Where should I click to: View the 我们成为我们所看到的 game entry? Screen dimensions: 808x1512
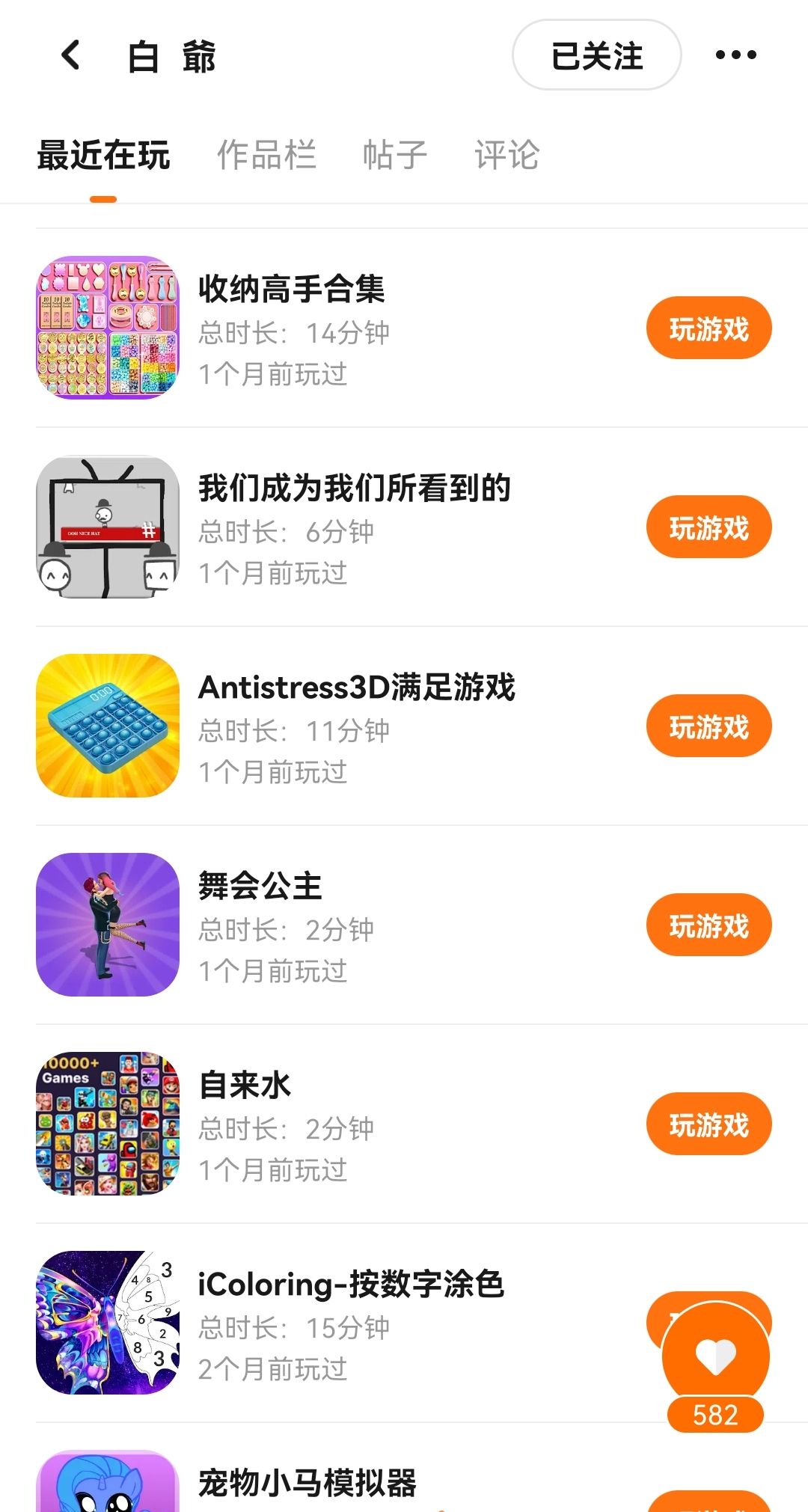point(354,489)
